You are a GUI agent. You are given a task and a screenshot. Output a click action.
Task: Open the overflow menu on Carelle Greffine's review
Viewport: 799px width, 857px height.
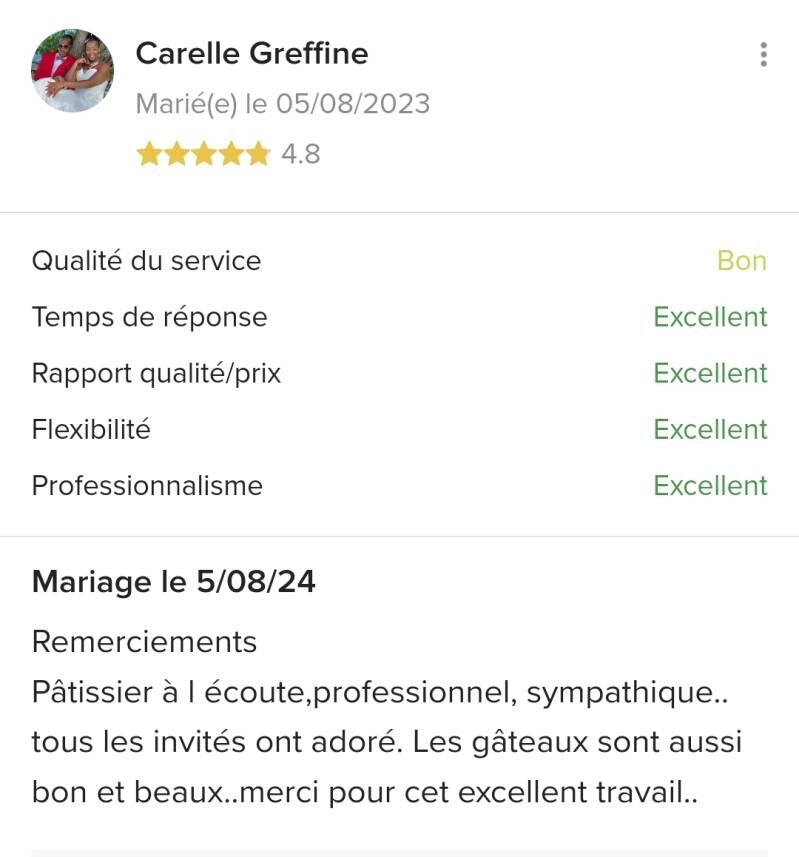(x=763, y=54)
